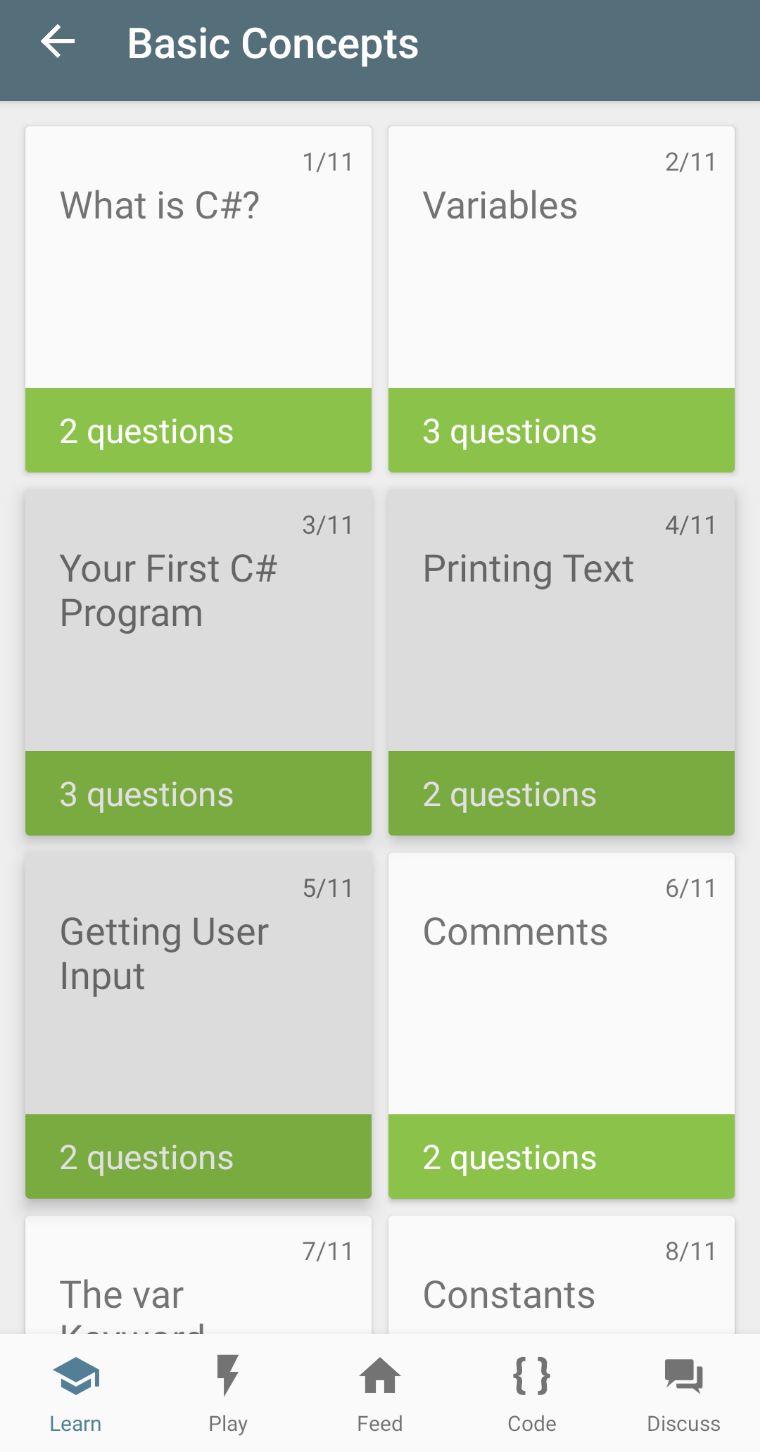Viewport: 760px width, 1452px height.
Task: Go back from Basic Concepts
Action: 58,43
